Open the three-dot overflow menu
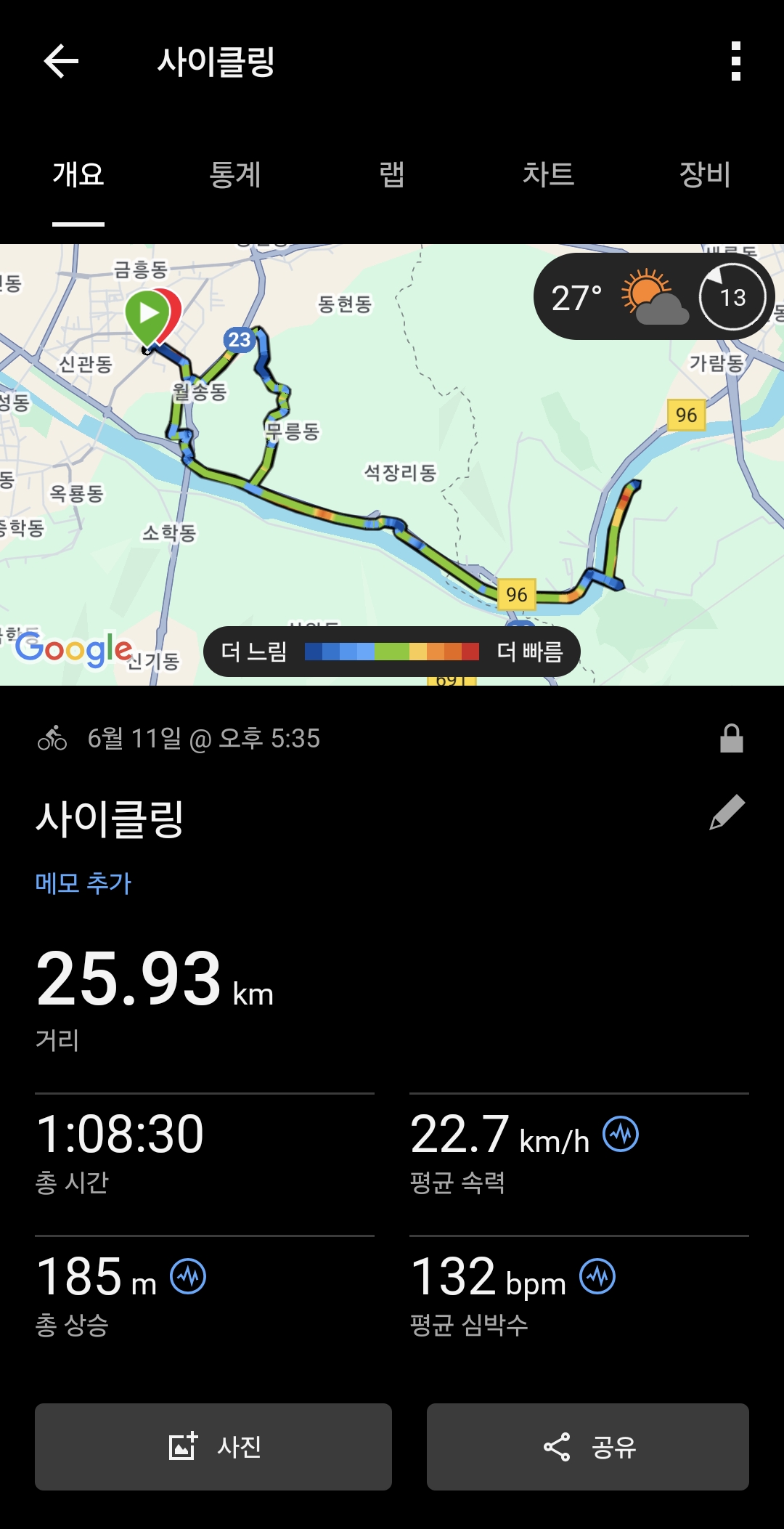The image size is (784, 1529). [x=736, y=61]
